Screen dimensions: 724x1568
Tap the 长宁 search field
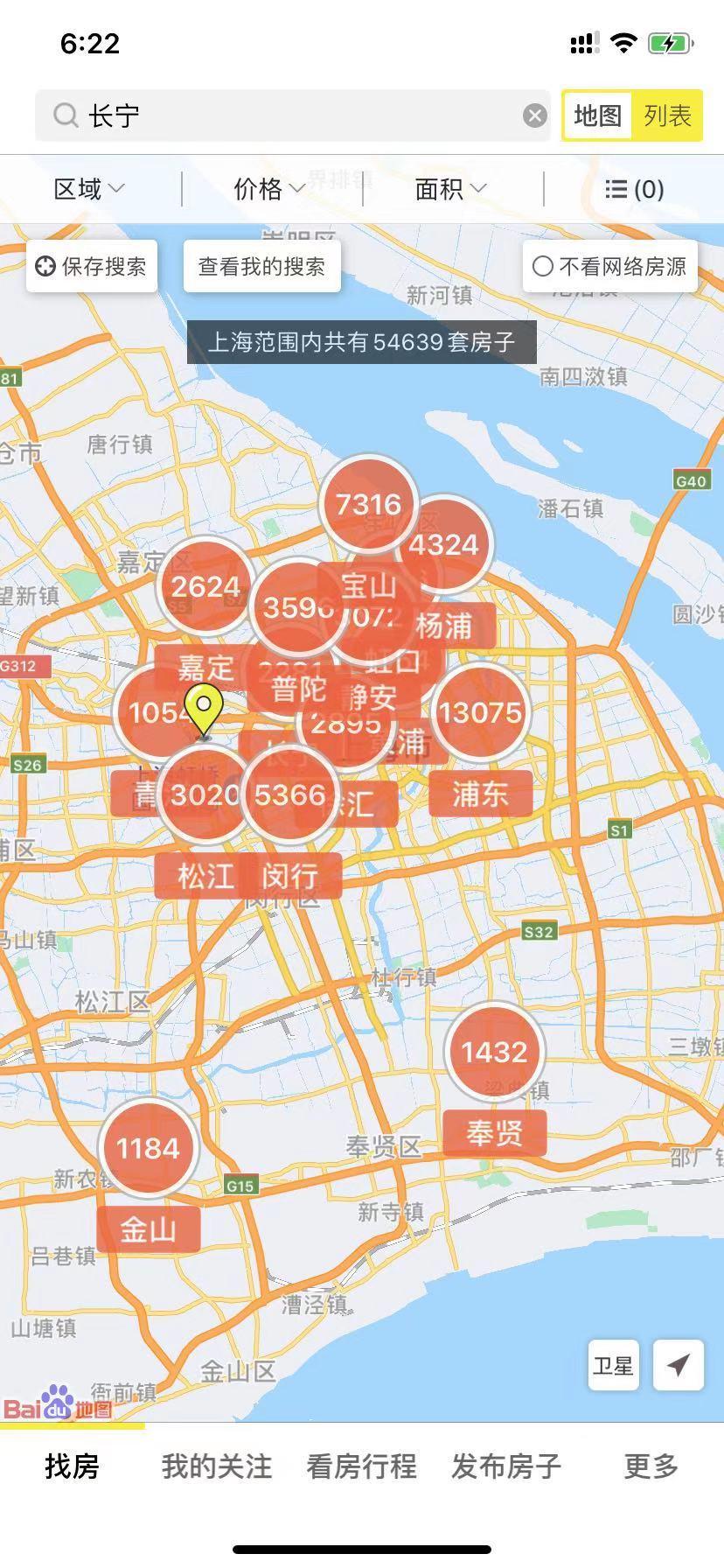(289, 115)
